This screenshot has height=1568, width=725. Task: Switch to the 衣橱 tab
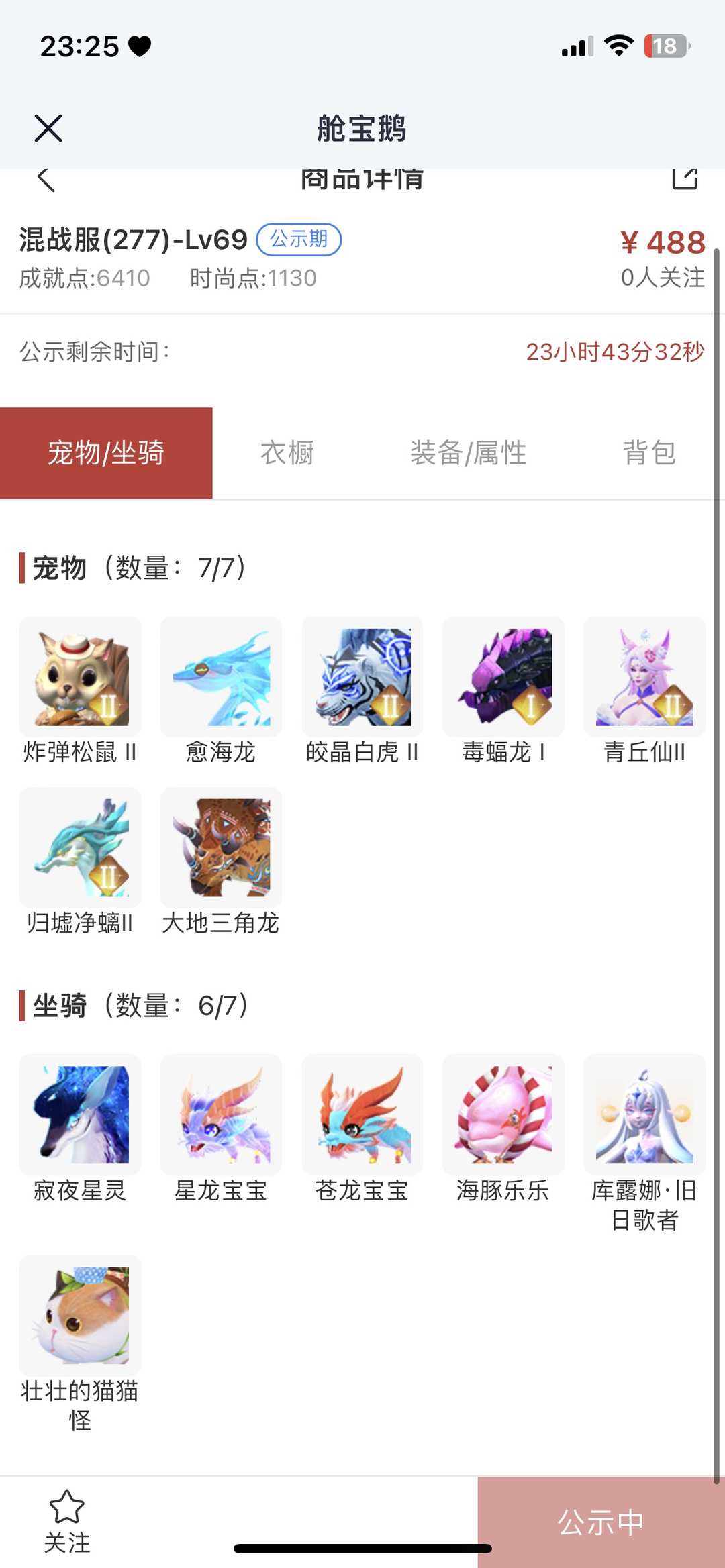pos(287,453)
